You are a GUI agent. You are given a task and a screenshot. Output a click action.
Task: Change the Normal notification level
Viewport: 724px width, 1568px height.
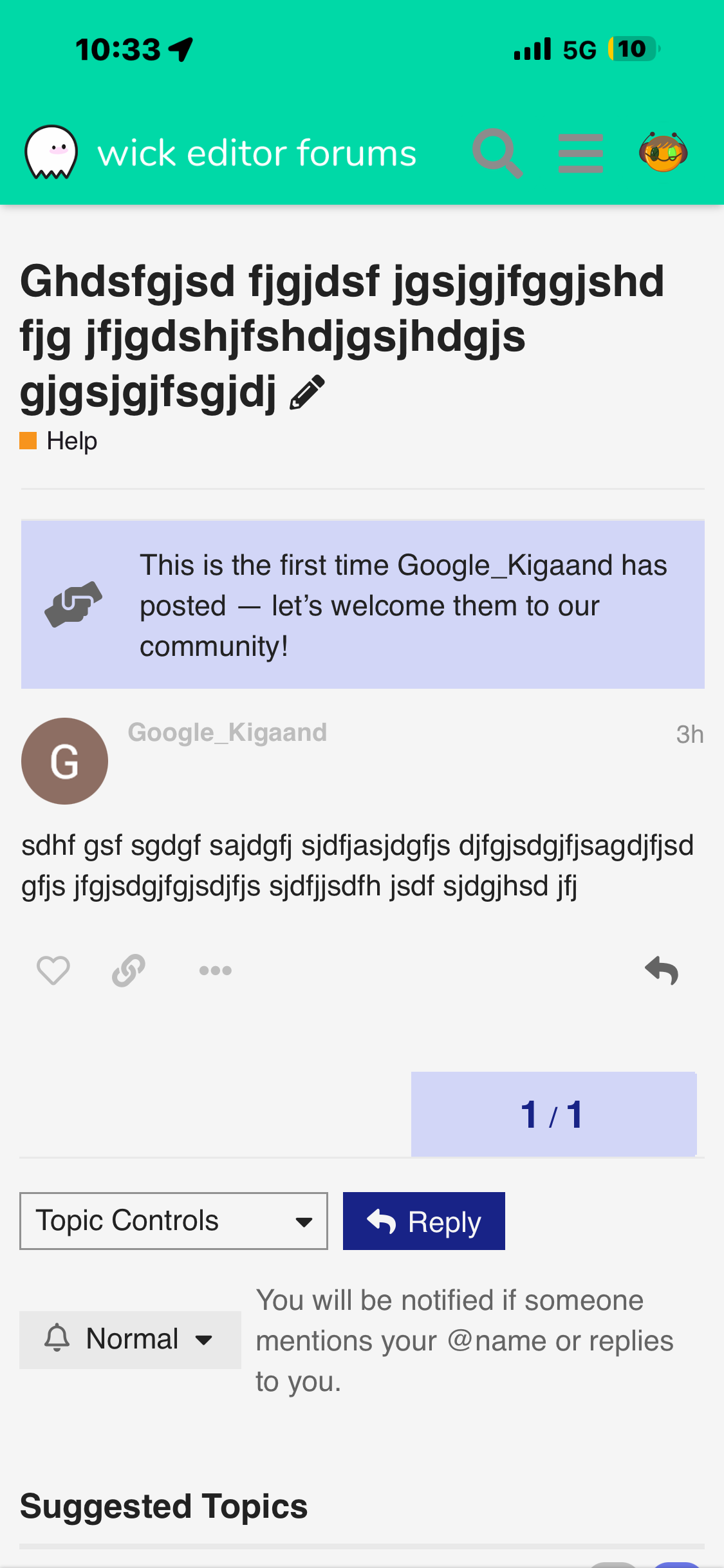click(x=130, y=1339)
